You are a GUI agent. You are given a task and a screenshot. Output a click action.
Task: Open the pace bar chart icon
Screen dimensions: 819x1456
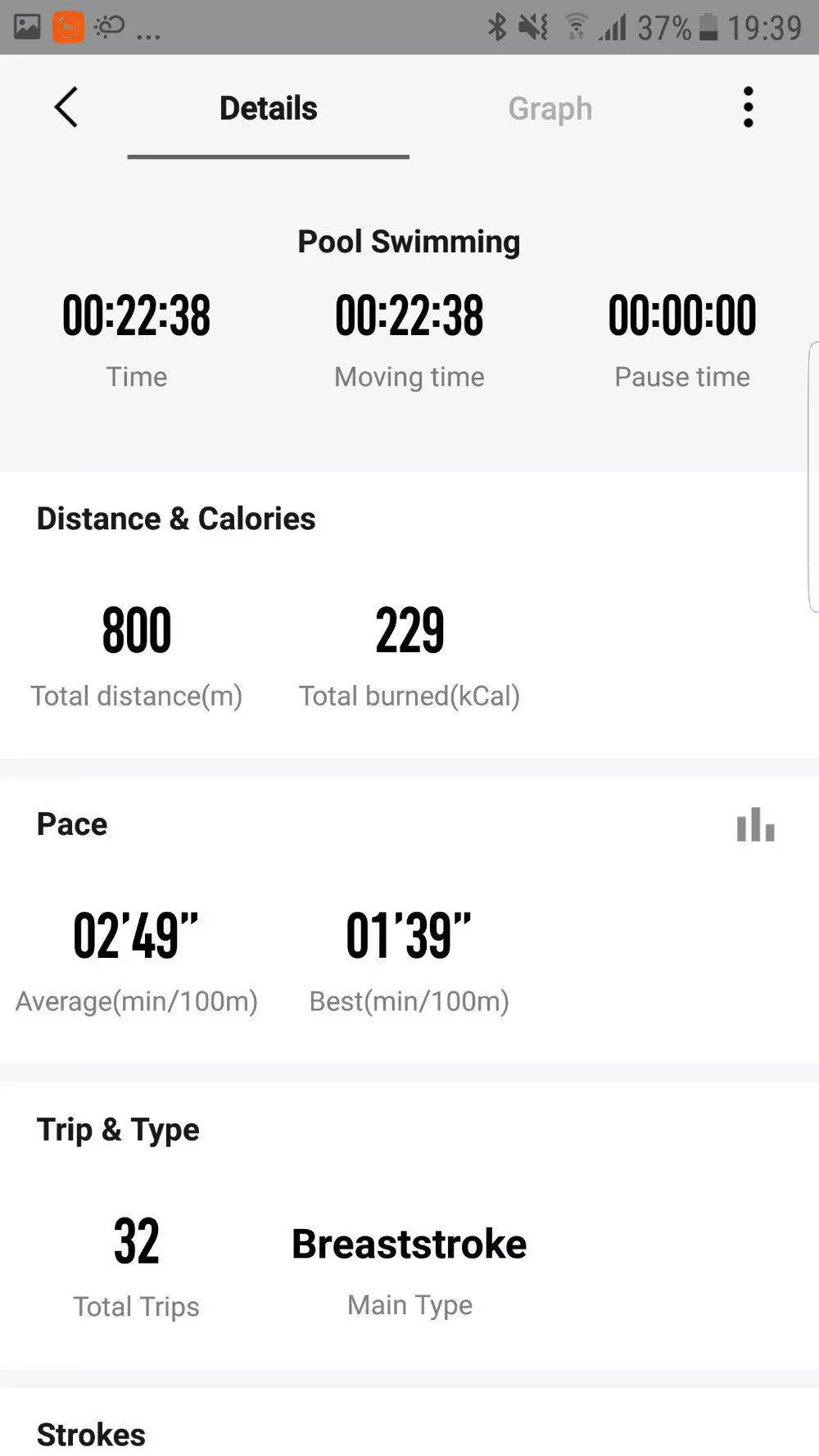point(755,824)
